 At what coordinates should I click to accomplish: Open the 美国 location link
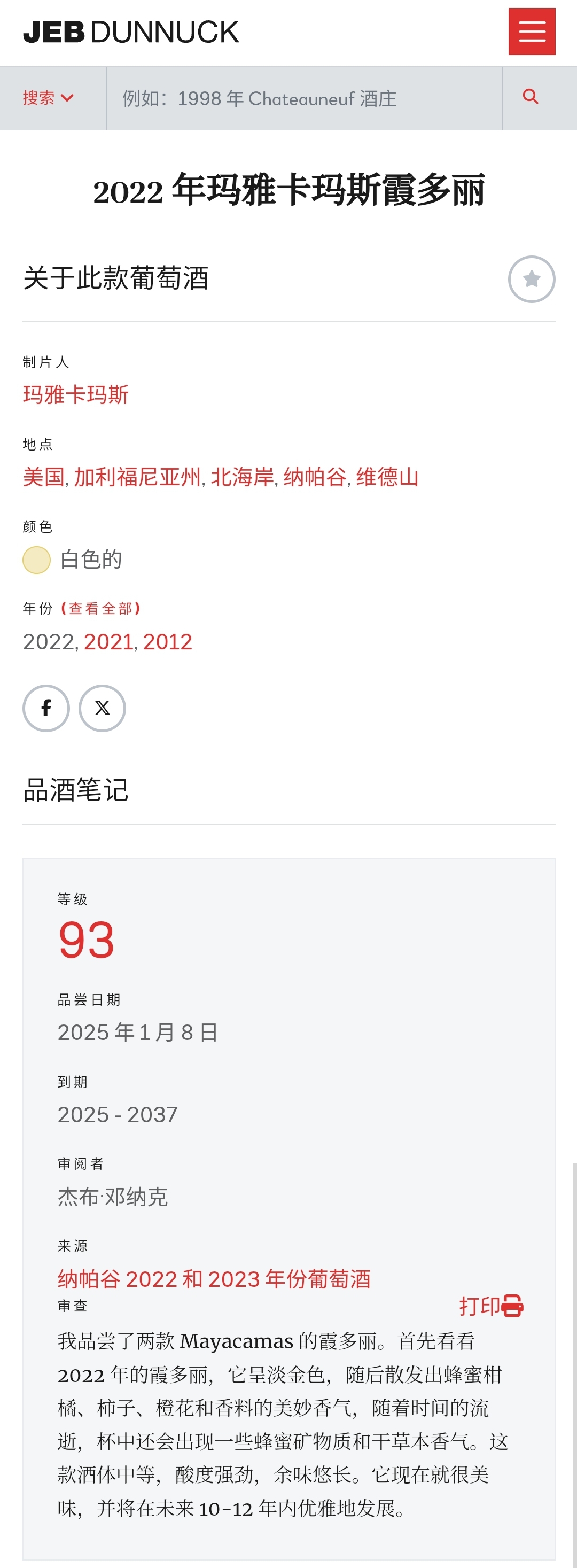(x=43, y=477)
